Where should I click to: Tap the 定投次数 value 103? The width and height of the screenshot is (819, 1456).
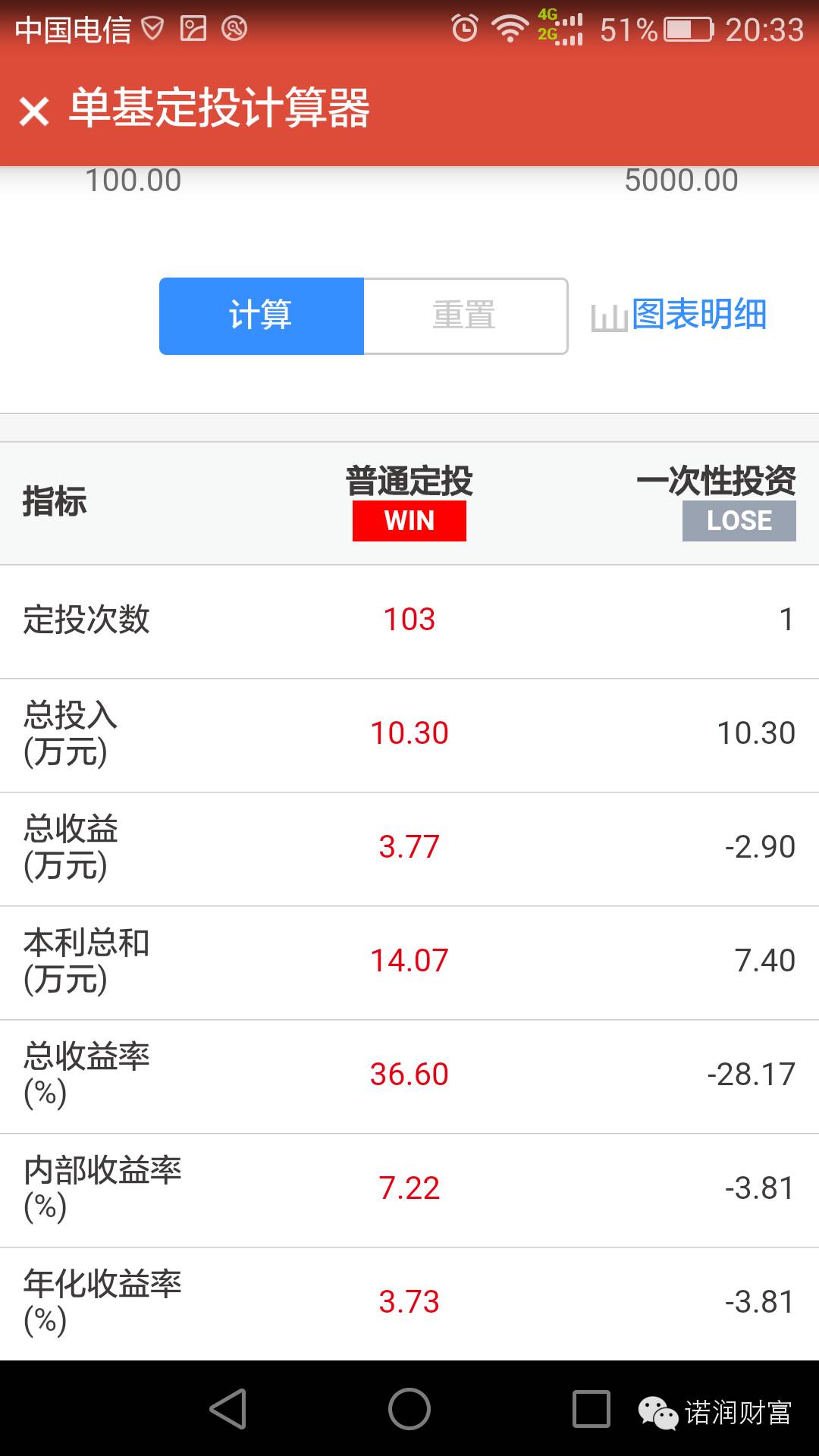click(408, 620)
